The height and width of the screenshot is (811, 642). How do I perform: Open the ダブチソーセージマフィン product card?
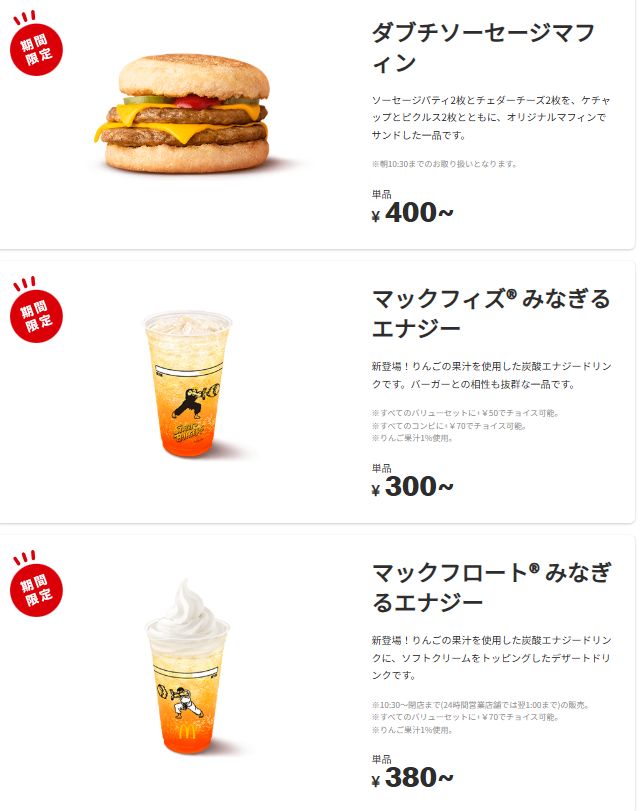click(x=317, y=125)
